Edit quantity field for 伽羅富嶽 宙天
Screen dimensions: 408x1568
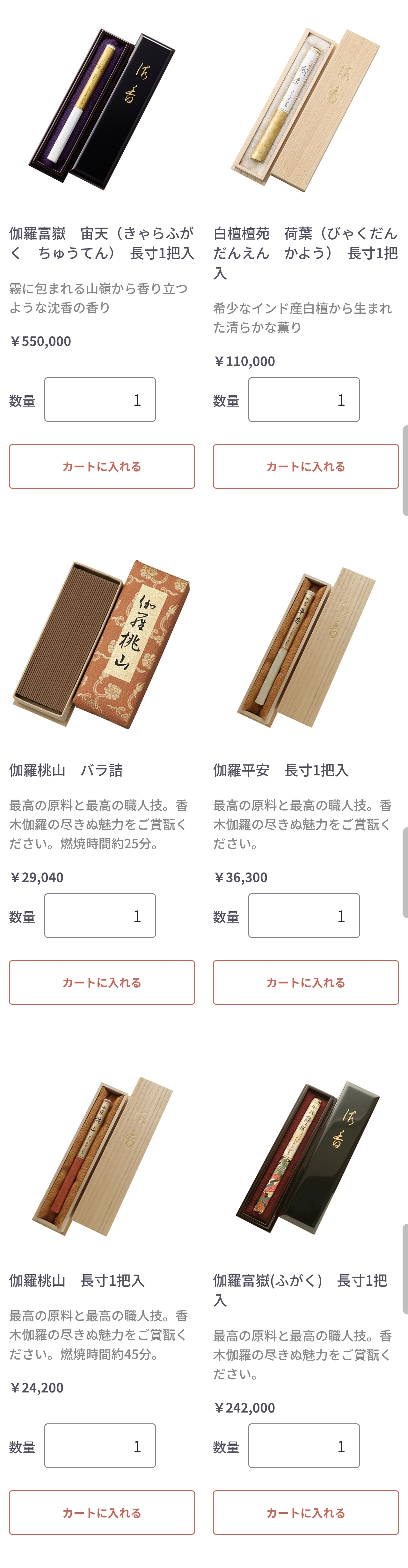(x=100, y=400)
